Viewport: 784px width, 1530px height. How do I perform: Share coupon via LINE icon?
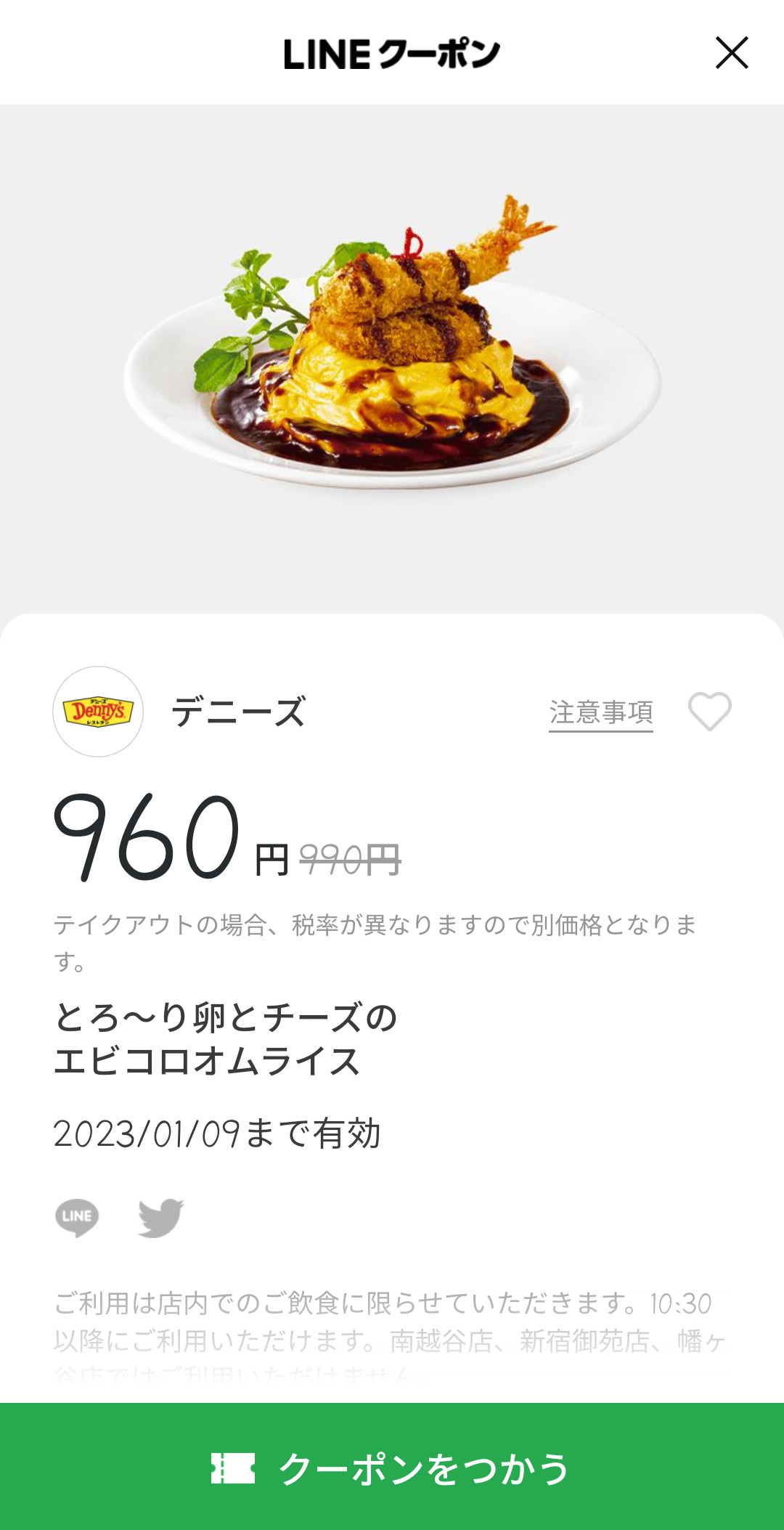[x=77, y=1217]
